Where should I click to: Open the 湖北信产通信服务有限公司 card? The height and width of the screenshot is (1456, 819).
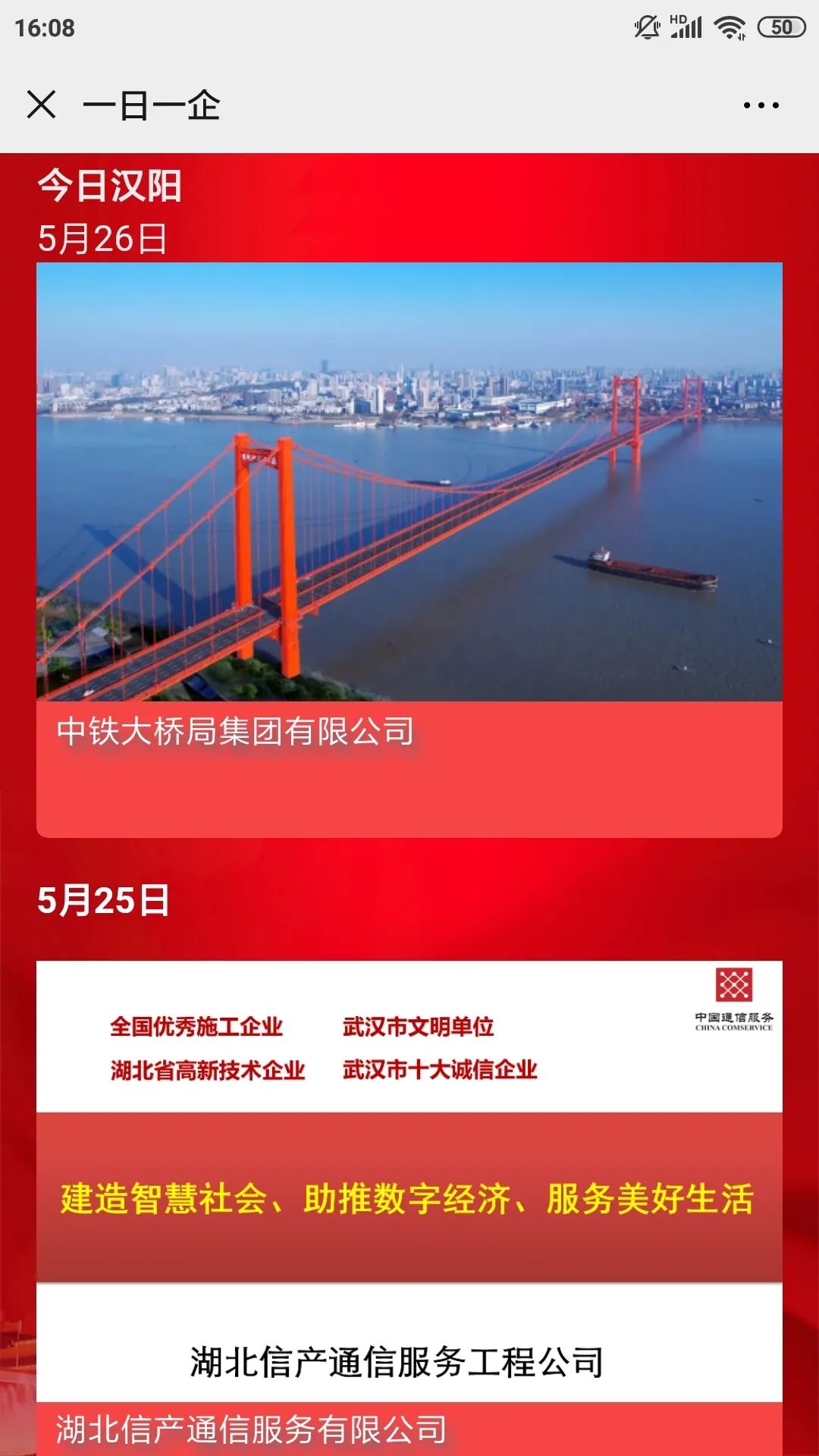[x=409, y=1213]
